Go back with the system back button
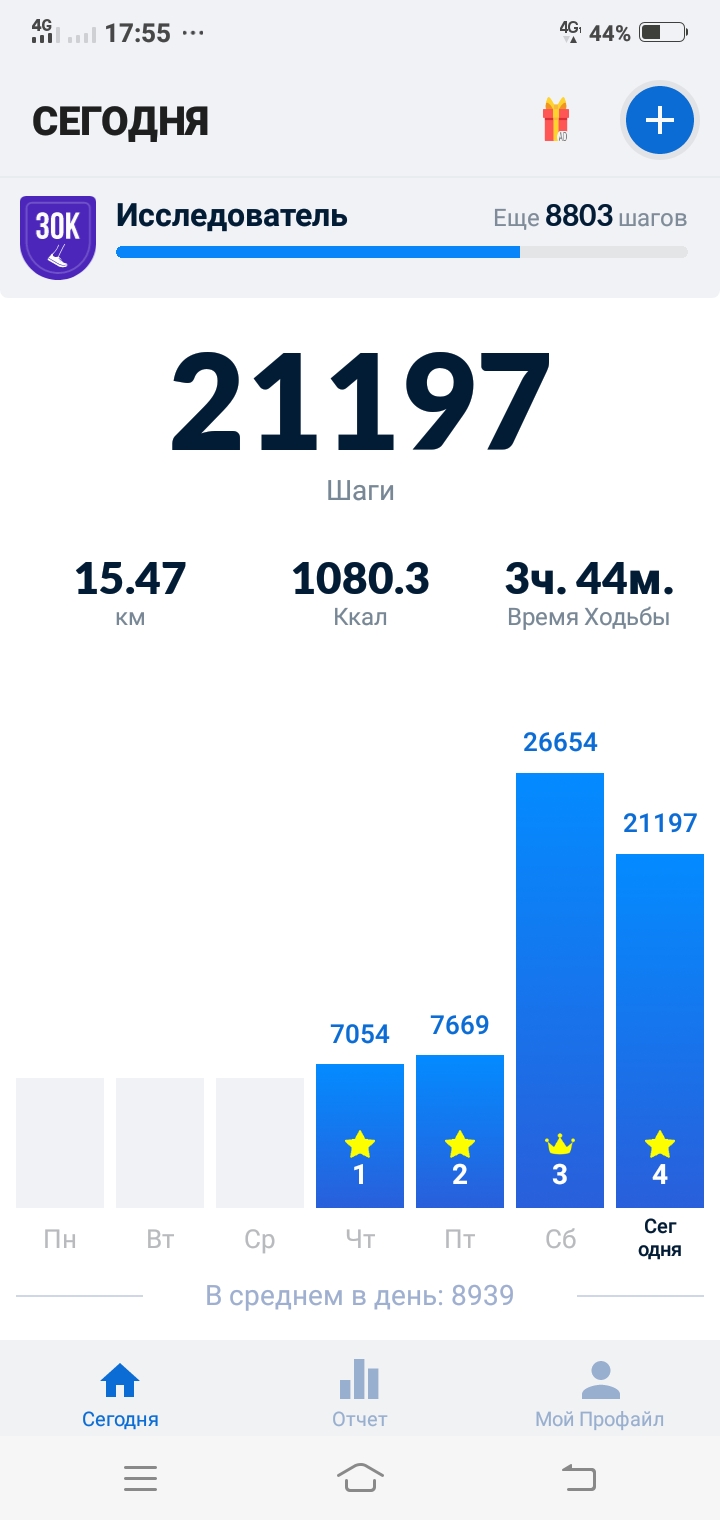This screenshot has width=720, height=1520. [x=578, y=1477]
